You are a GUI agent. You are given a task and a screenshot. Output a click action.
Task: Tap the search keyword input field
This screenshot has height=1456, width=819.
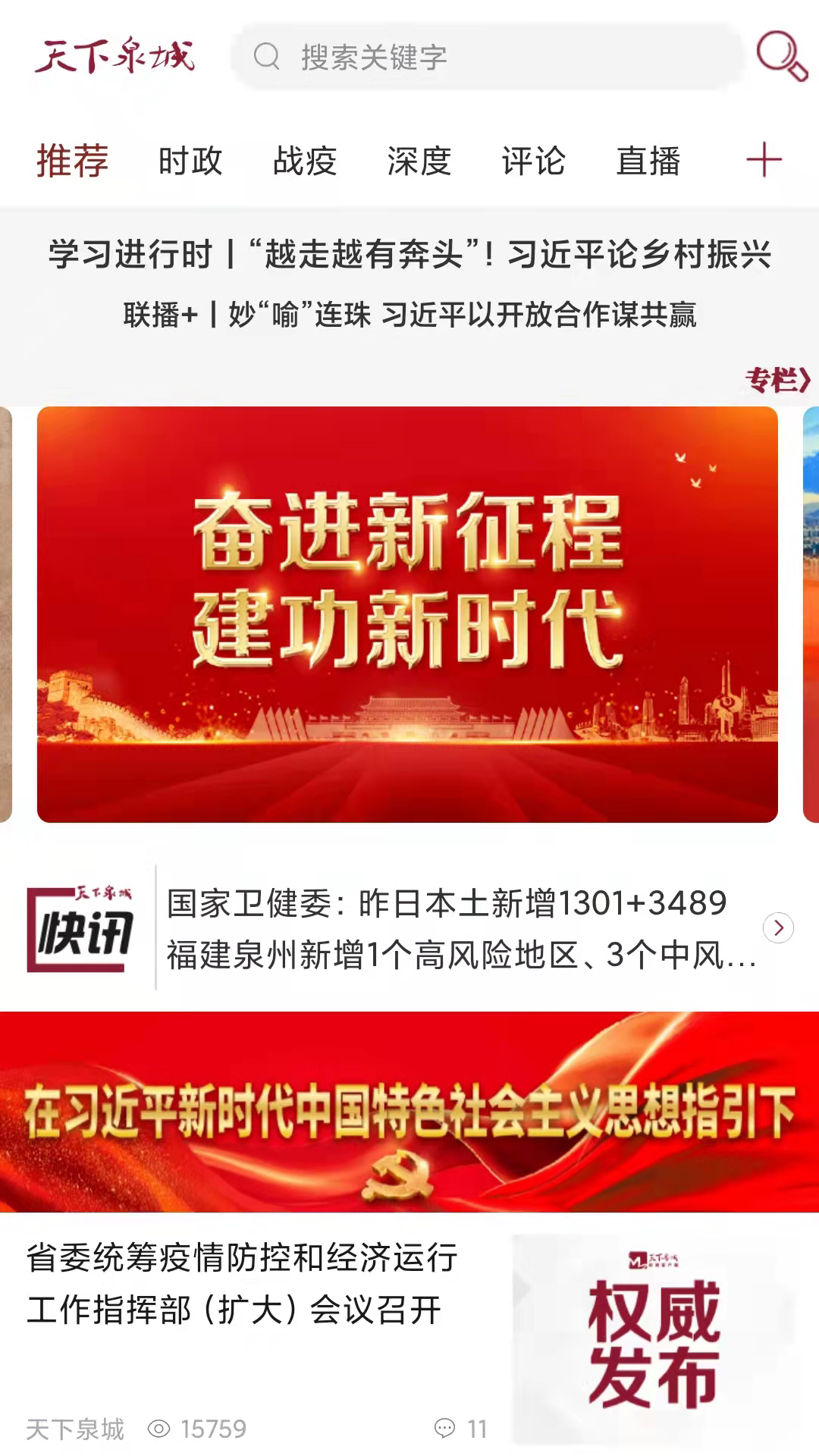pos(485,57)
